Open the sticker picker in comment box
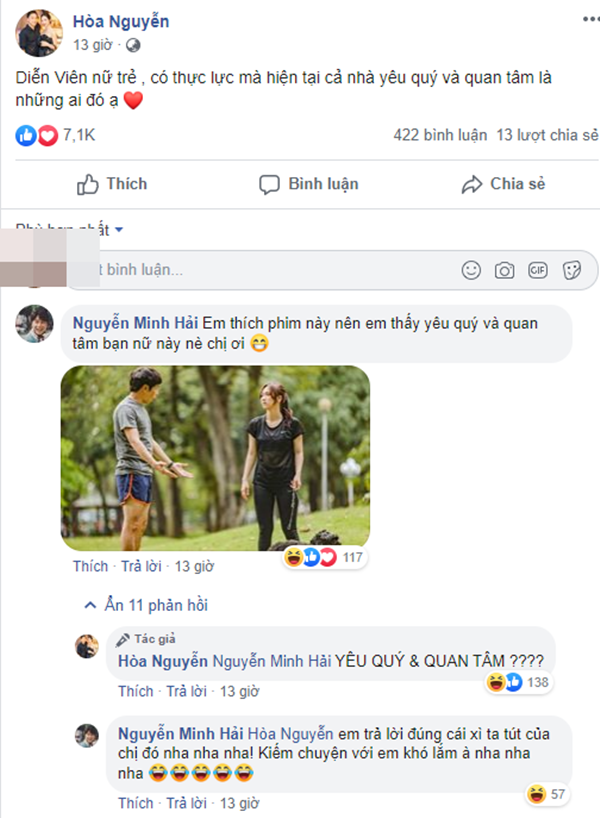 coord(572,270)
